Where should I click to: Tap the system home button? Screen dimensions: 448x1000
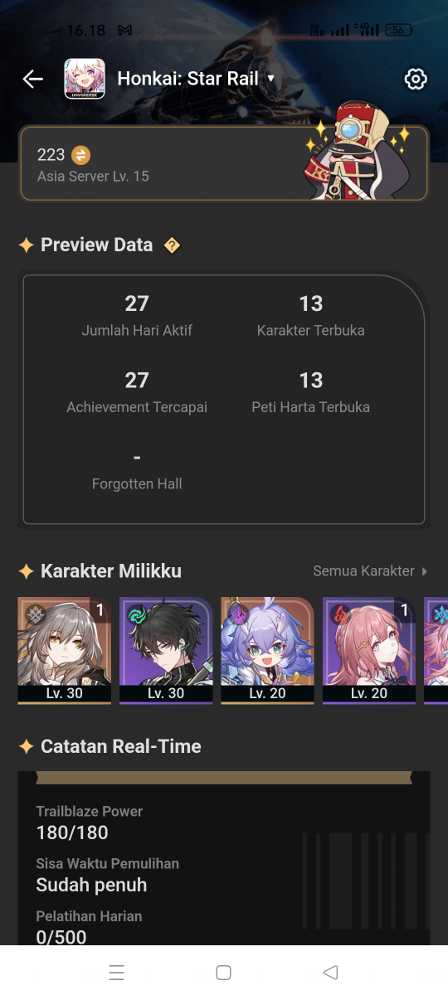click(x=223, y=973)
